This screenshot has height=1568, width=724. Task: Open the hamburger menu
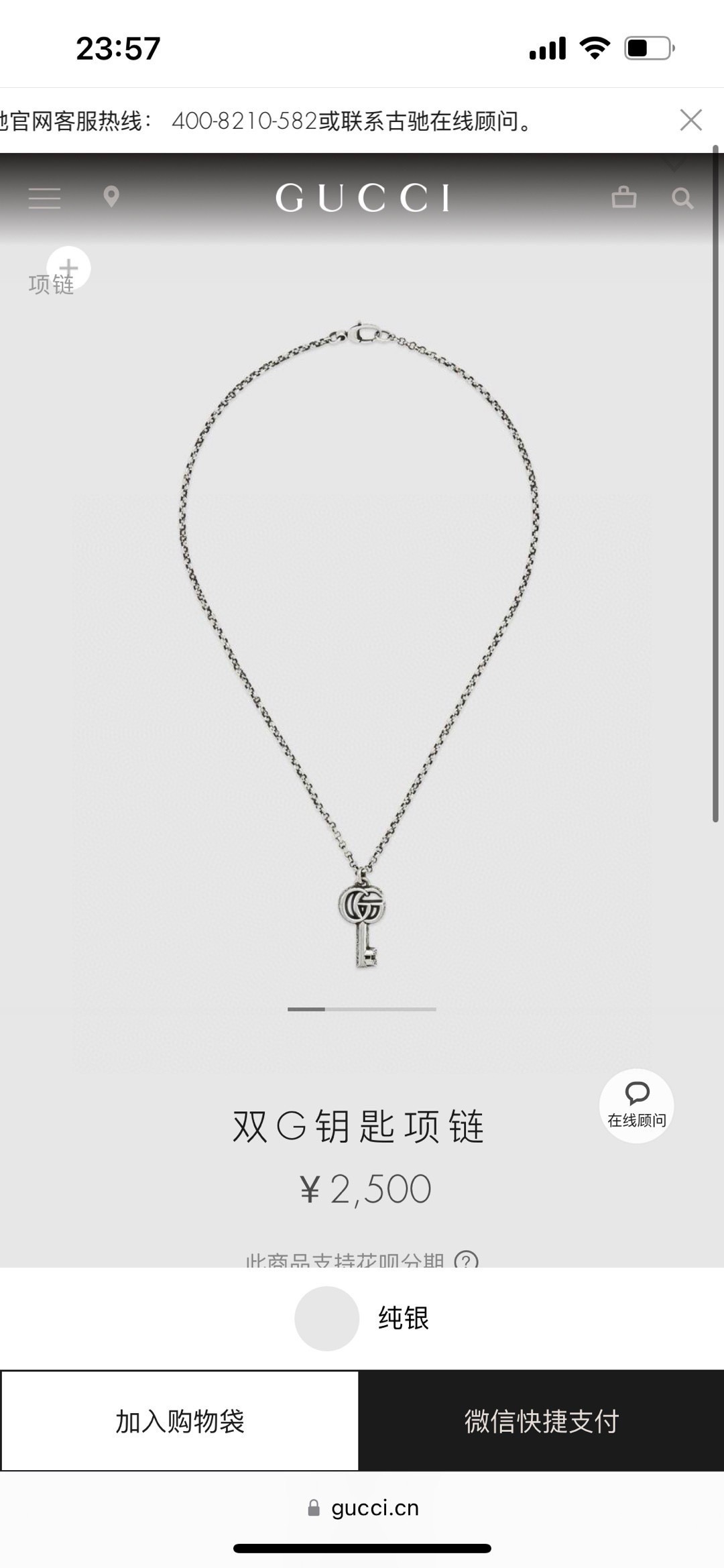click(x=44, y=199)
